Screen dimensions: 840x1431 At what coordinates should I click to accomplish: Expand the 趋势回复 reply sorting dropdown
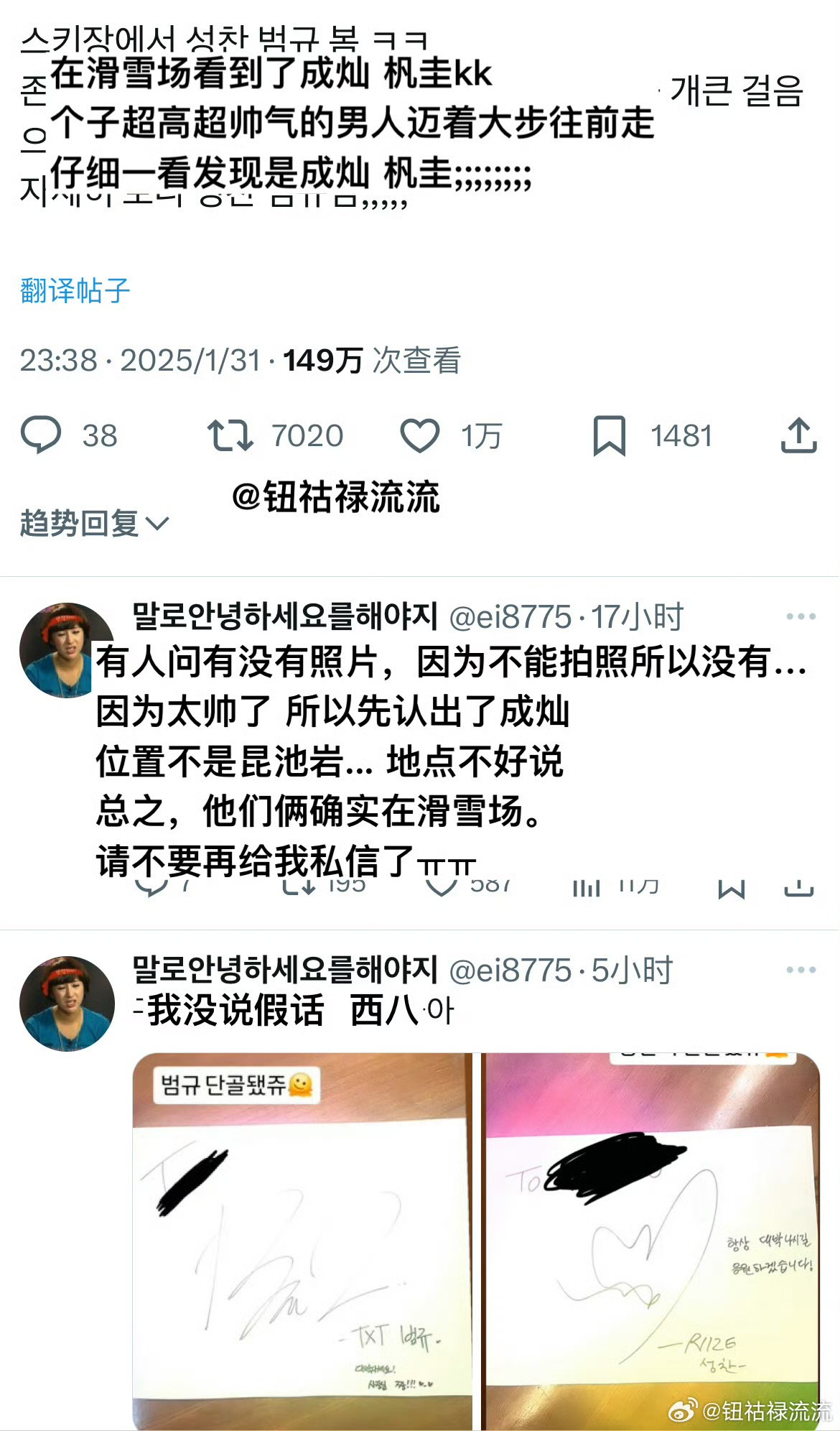[x=94, y=523]
